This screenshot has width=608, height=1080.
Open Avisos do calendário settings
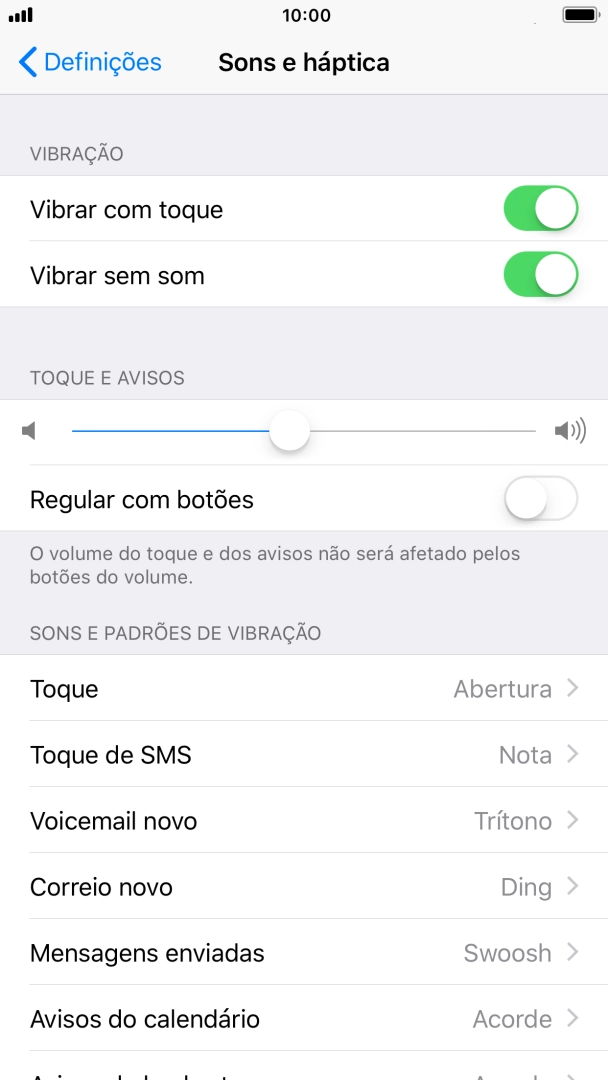click(x=304, y=1019)
